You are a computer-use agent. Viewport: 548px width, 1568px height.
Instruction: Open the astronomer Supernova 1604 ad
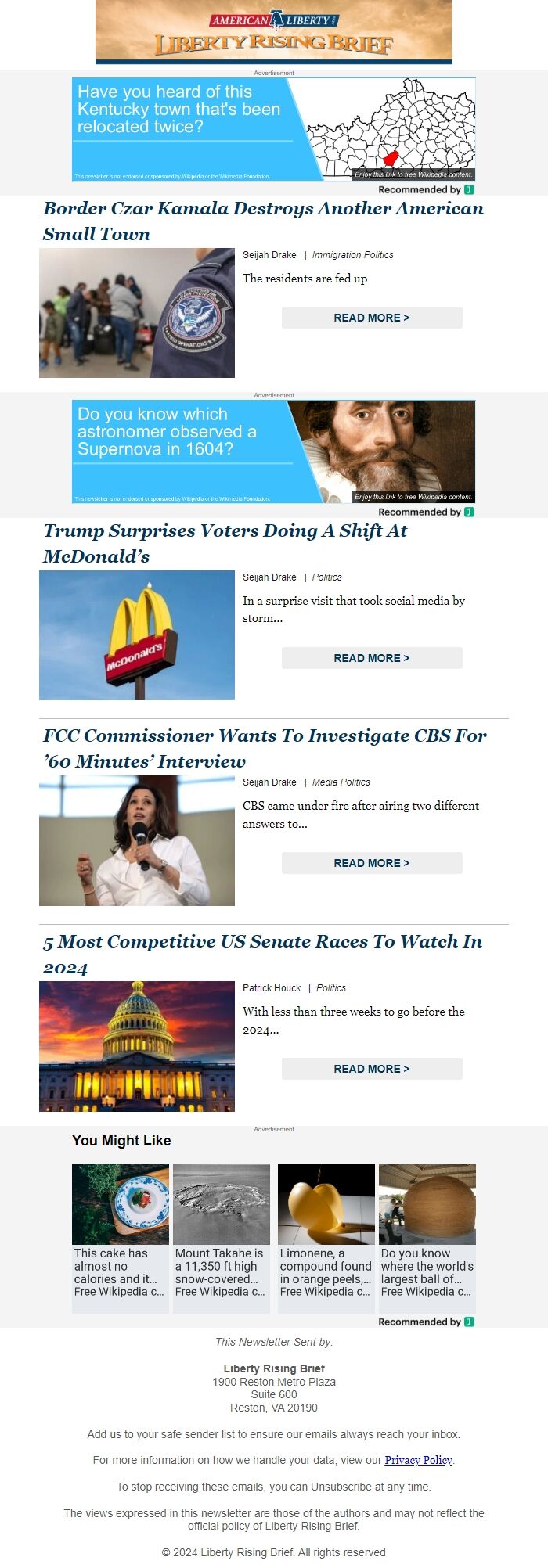click(273, 451)
